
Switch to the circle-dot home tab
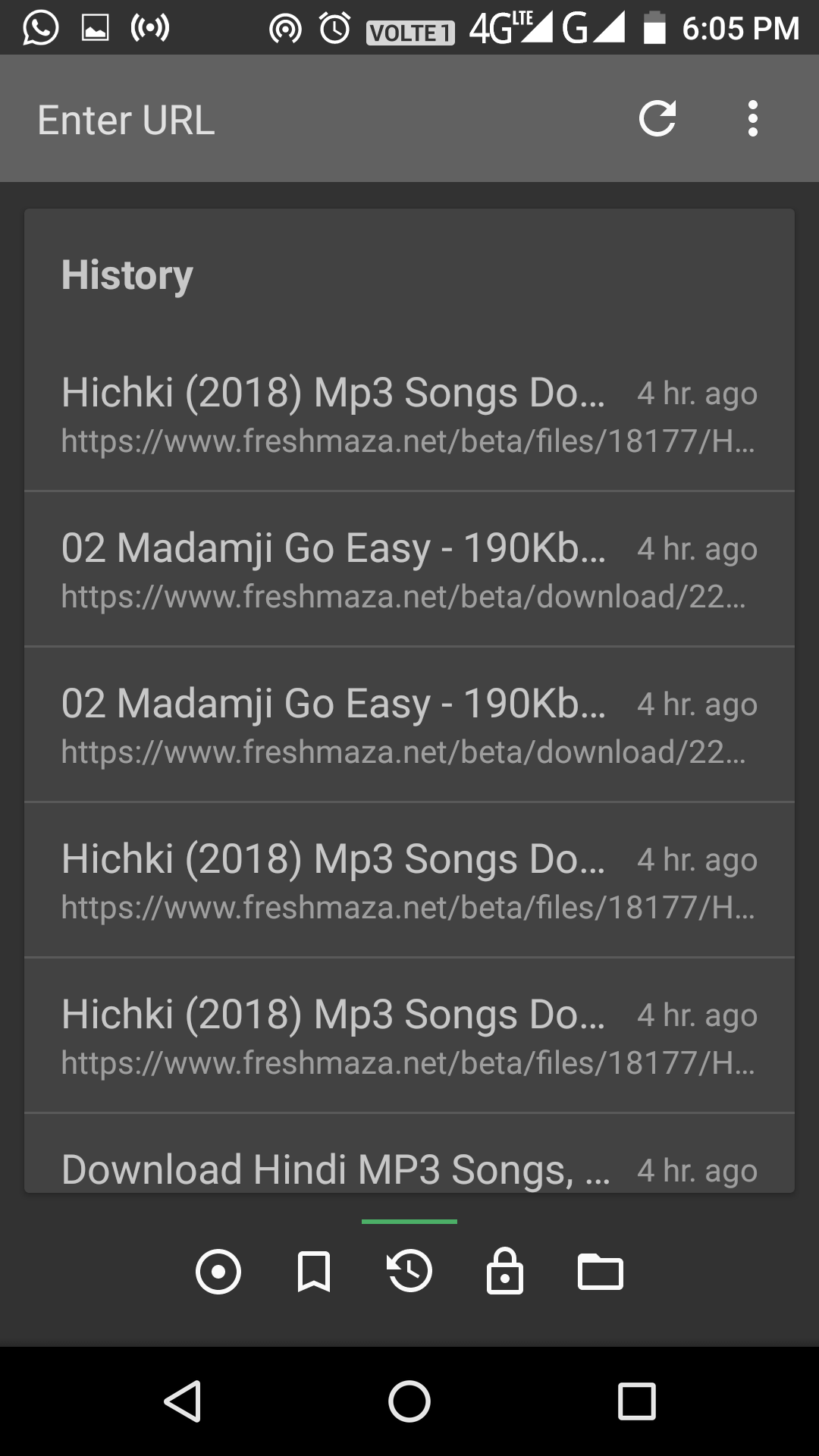point(218,1272)
